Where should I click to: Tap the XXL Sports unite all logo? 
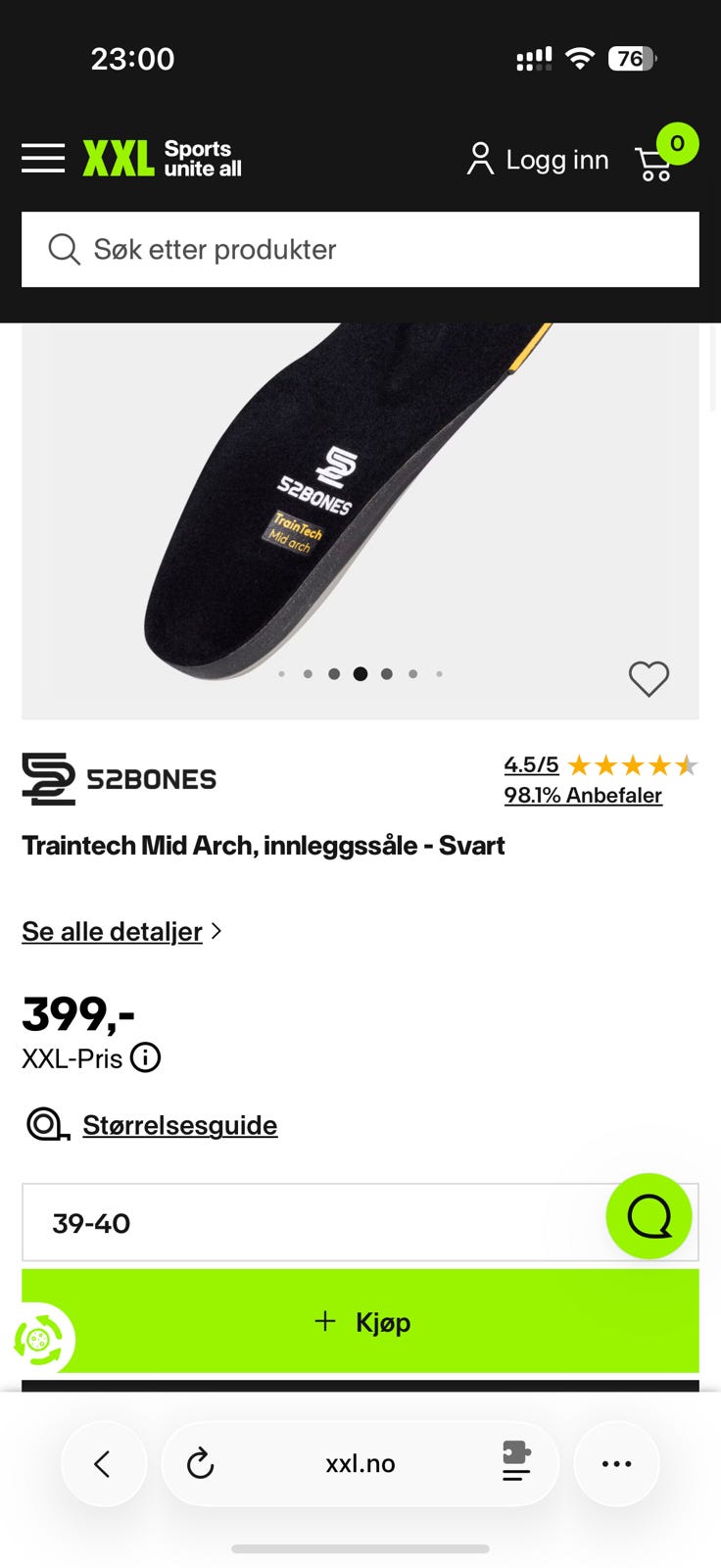[162, 159]
